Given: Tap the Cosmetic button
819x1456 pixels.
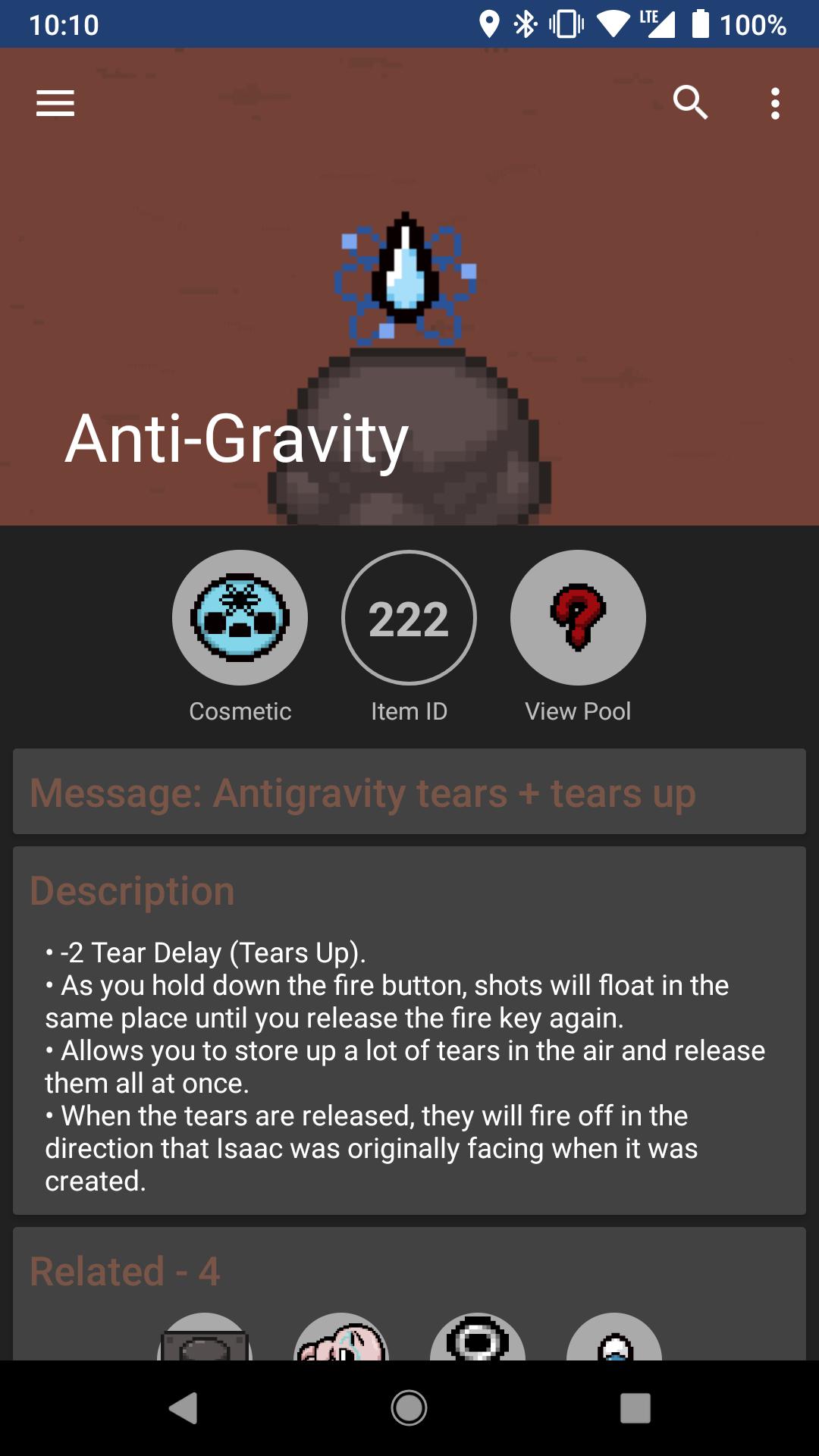Looking at the screenshot, I should pyautogui.click(x=240, y=617).
